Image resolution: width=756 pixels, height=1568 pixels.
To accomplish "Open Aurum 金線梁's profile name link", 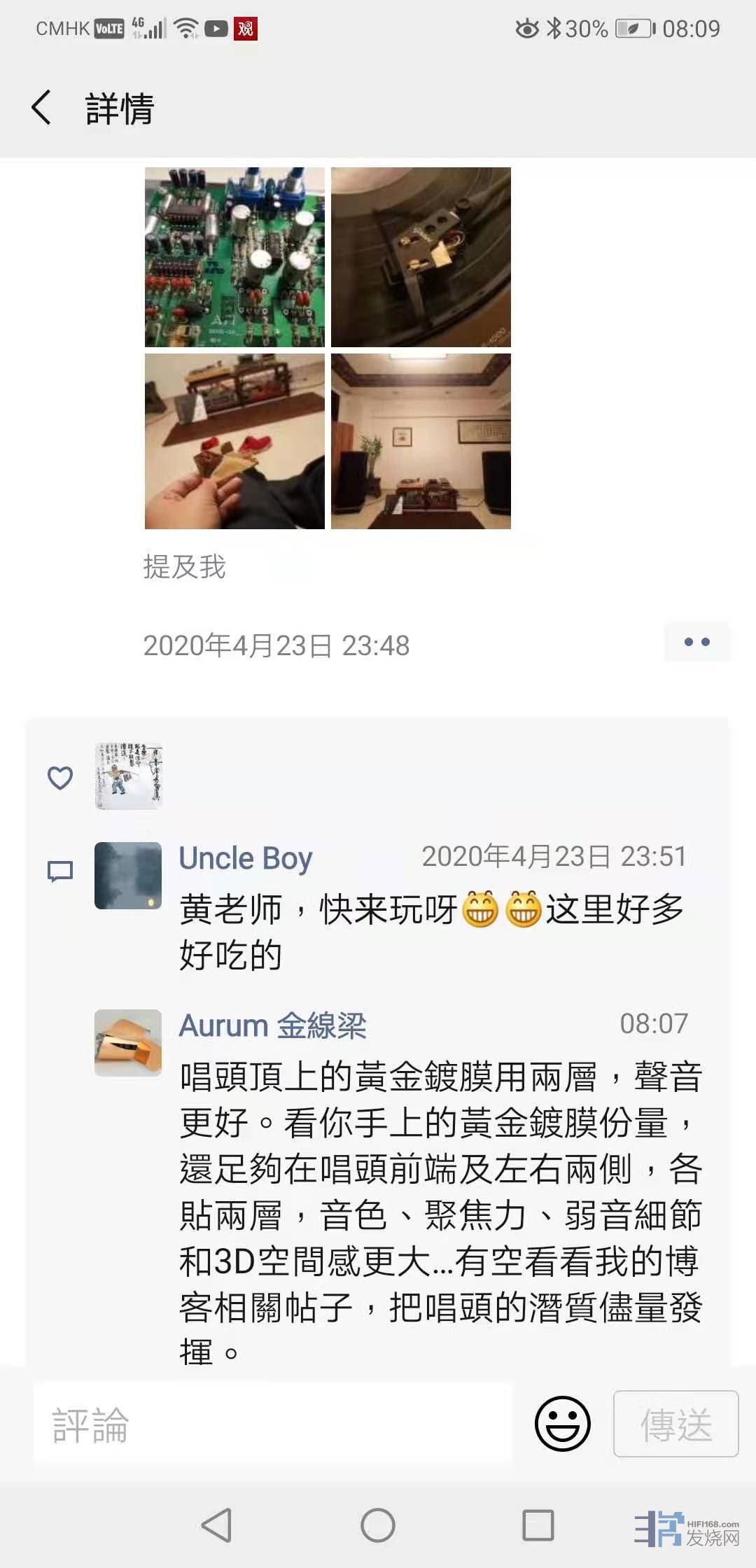I will click(272, 1026).
